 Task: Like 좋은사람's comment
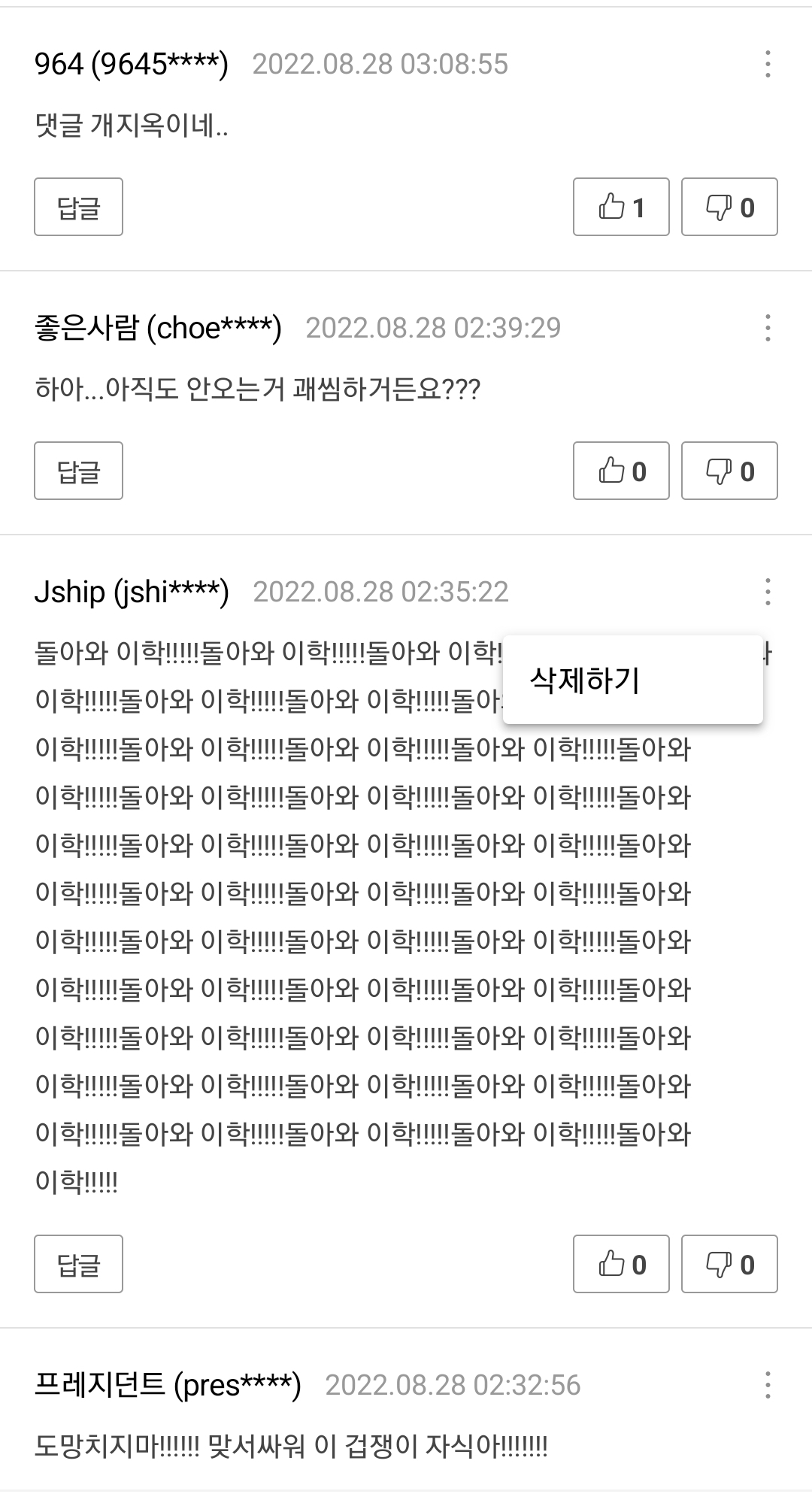tap(621, 471)
